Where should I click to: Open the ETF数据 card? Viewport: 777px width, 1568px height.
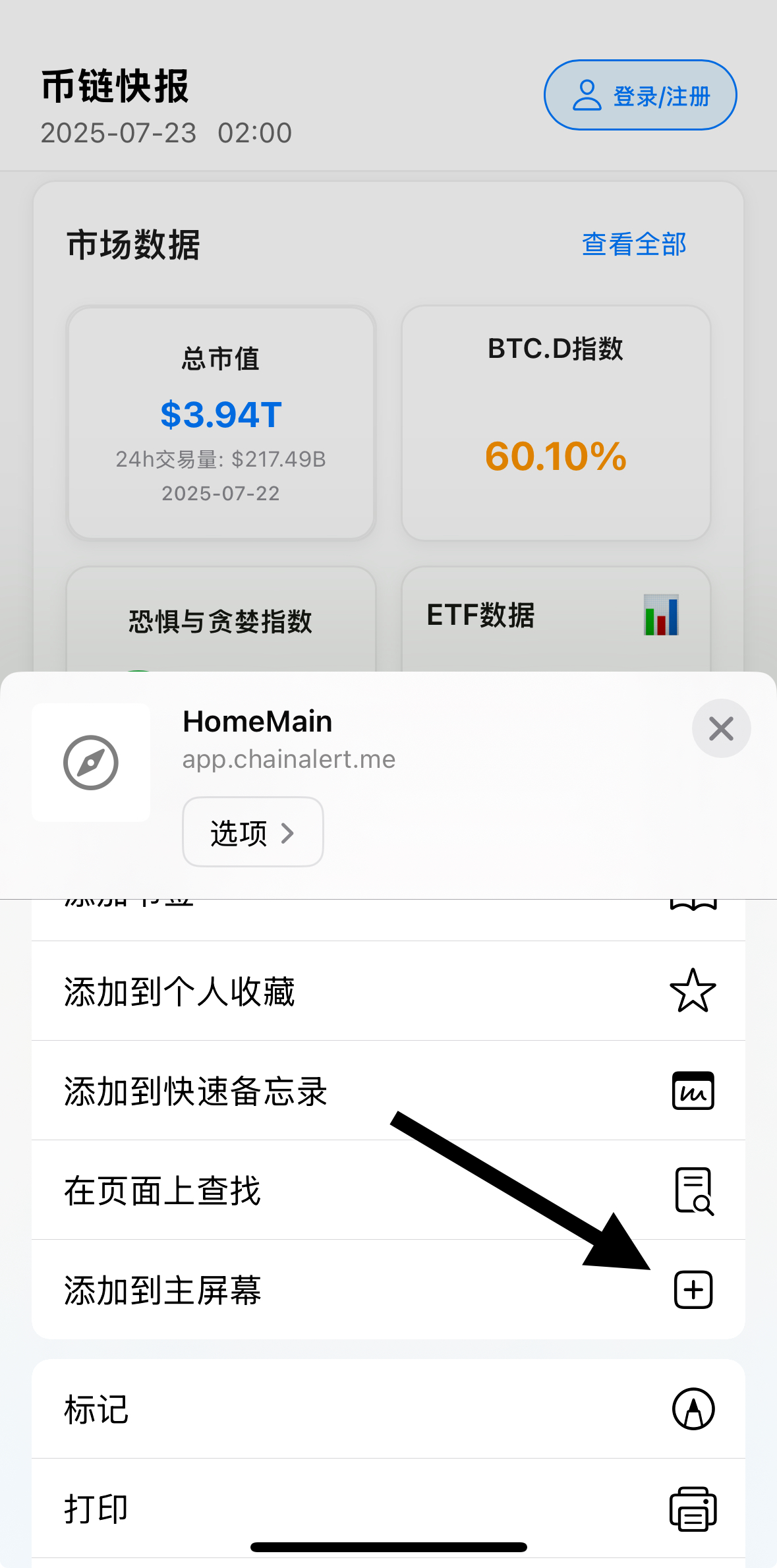(556, 618)
